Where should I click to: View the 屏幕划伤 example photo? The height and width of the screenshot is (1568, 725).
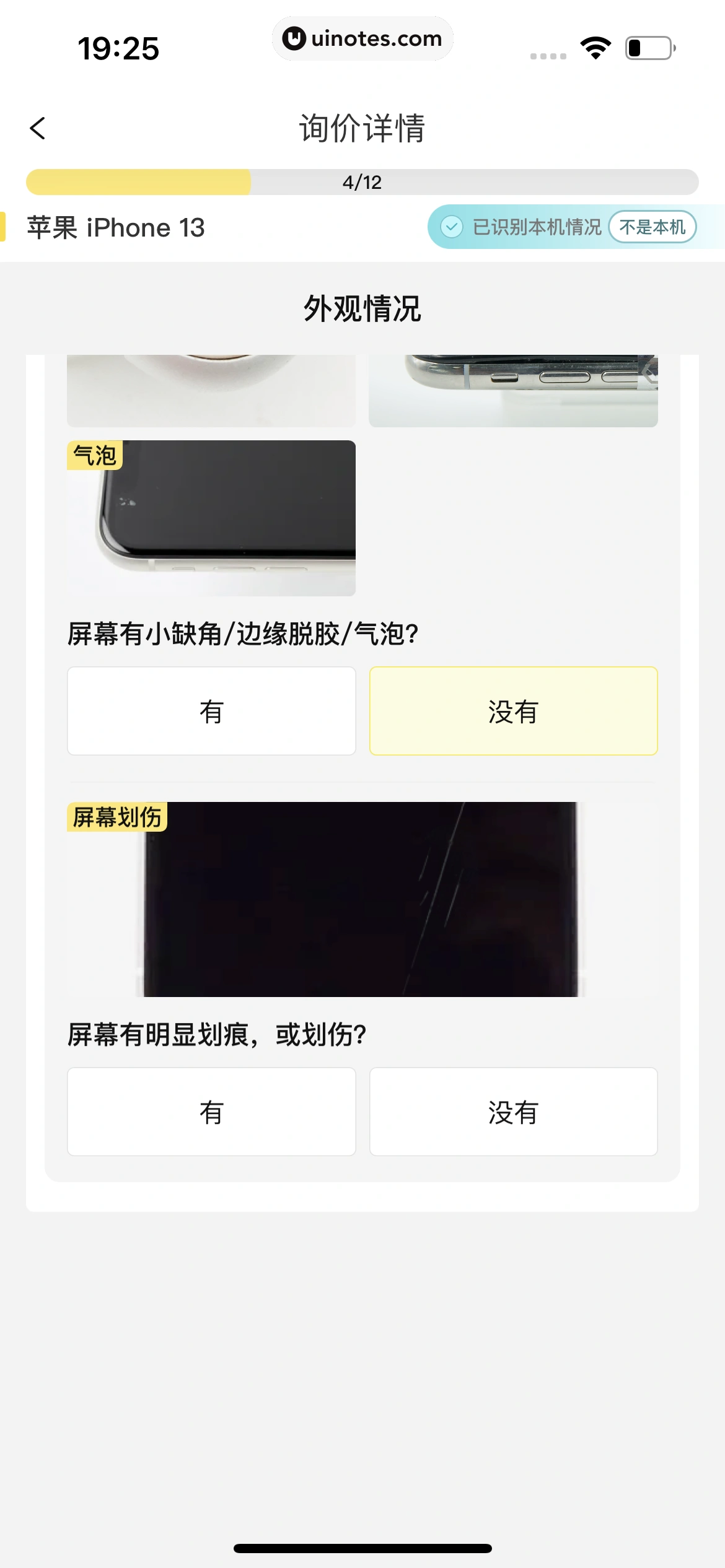362,899
